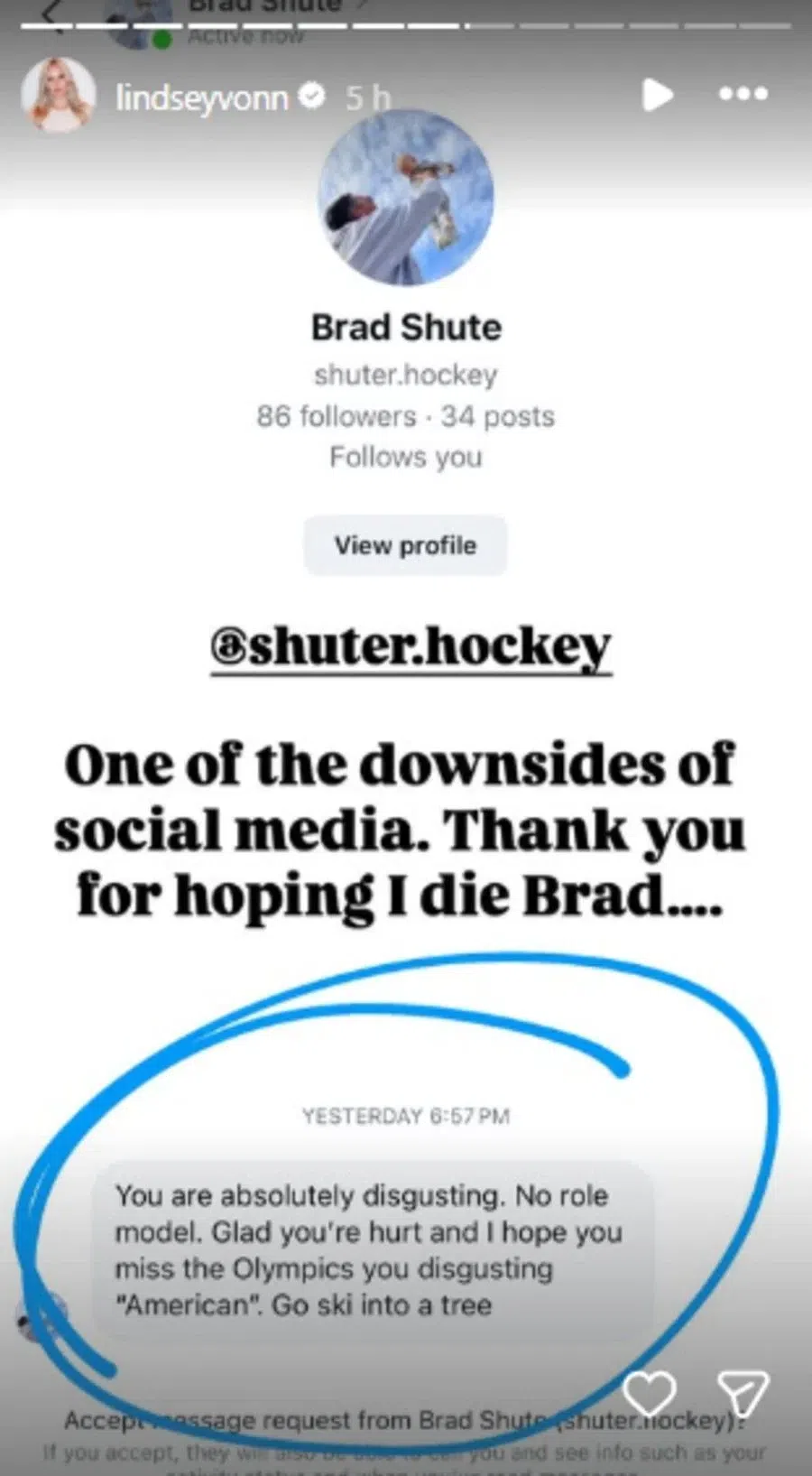The width and height of the screenshot is (812, 1476).
Task: Open the @shuter.hockey mention
Action: tap(411, 647)
